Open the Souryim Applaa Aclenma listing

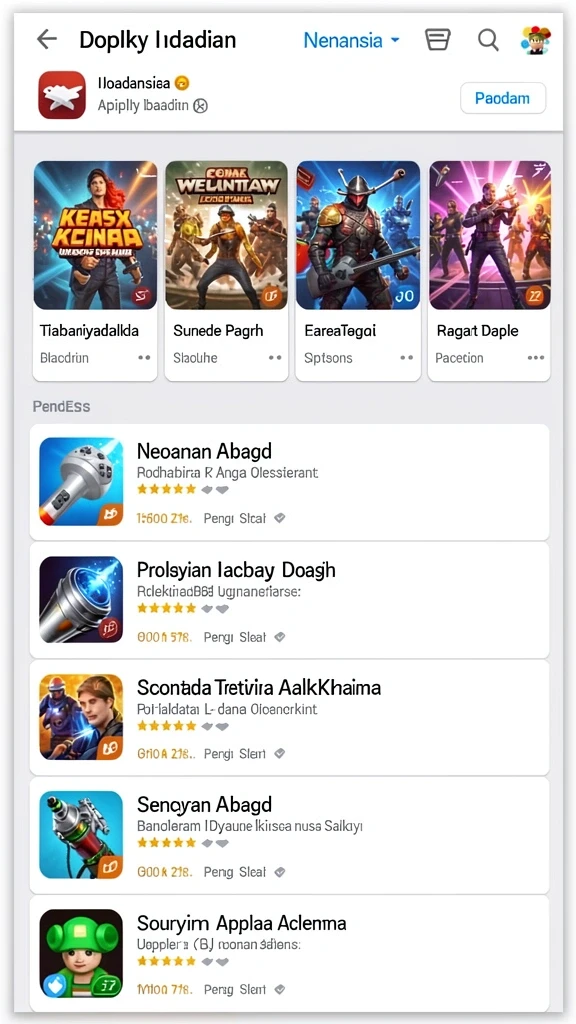tap(289, 953)
